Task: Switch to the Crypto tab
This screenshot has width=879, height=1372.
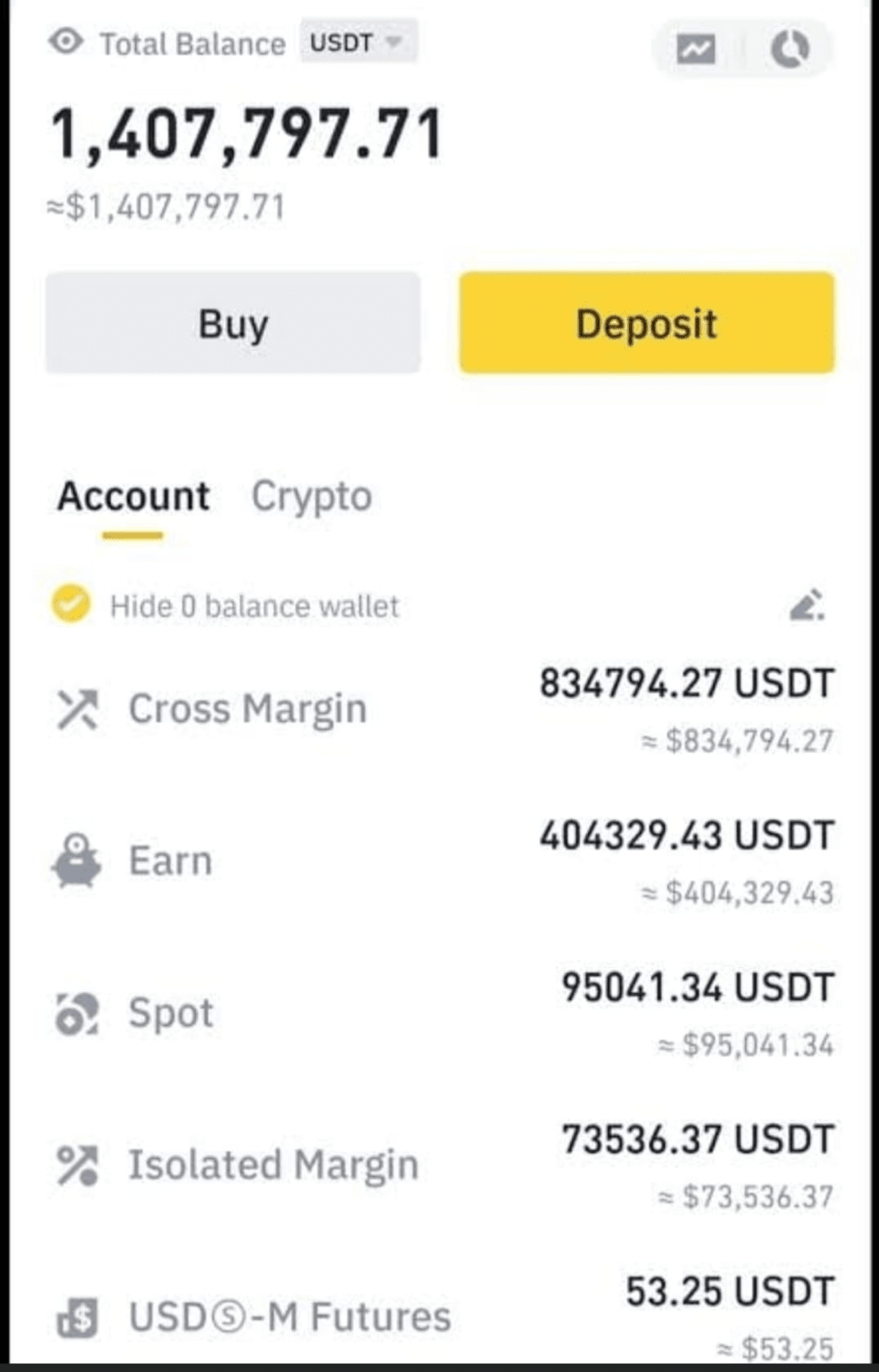Action: (311, 497)
